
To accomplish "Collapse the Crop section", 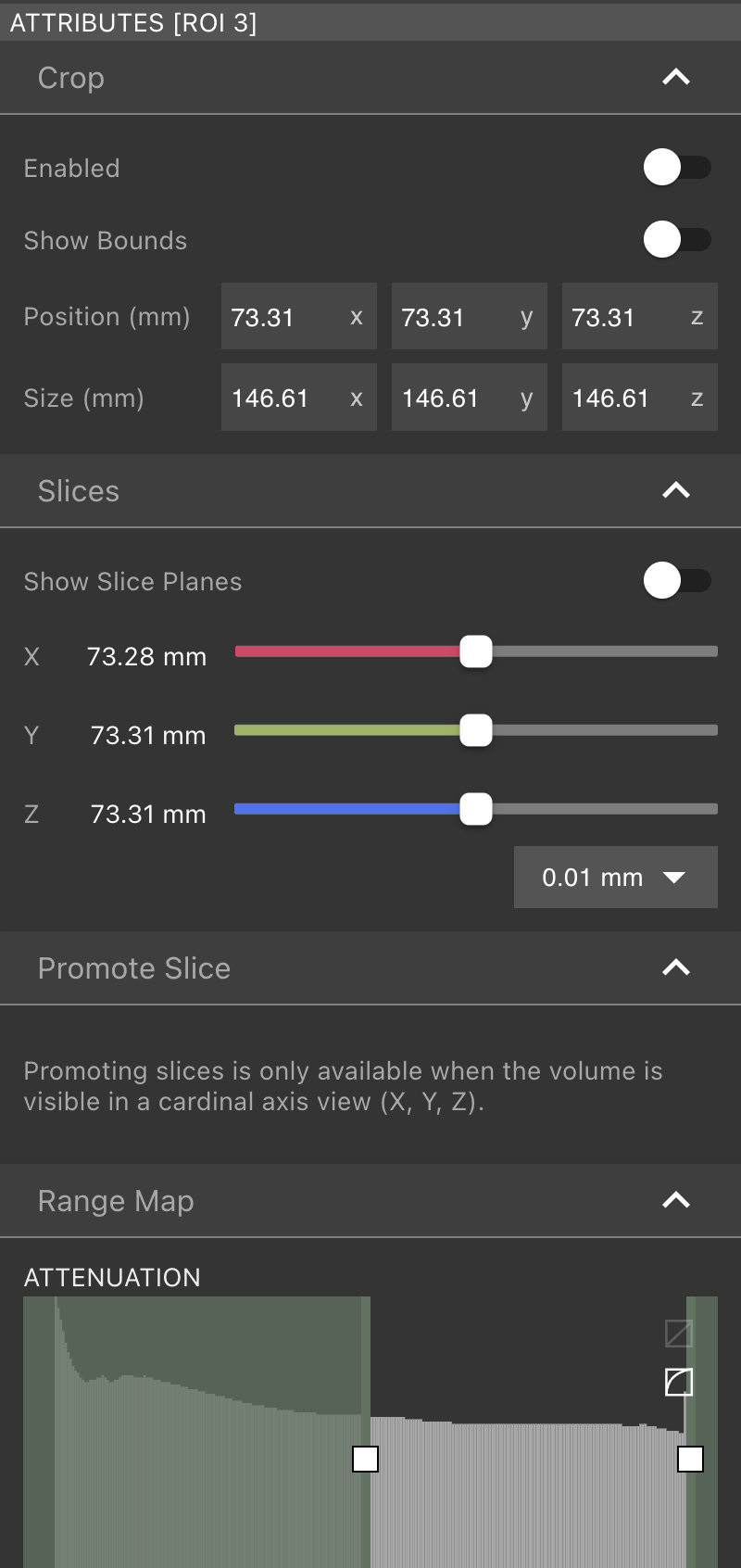I will coord(676,77).
